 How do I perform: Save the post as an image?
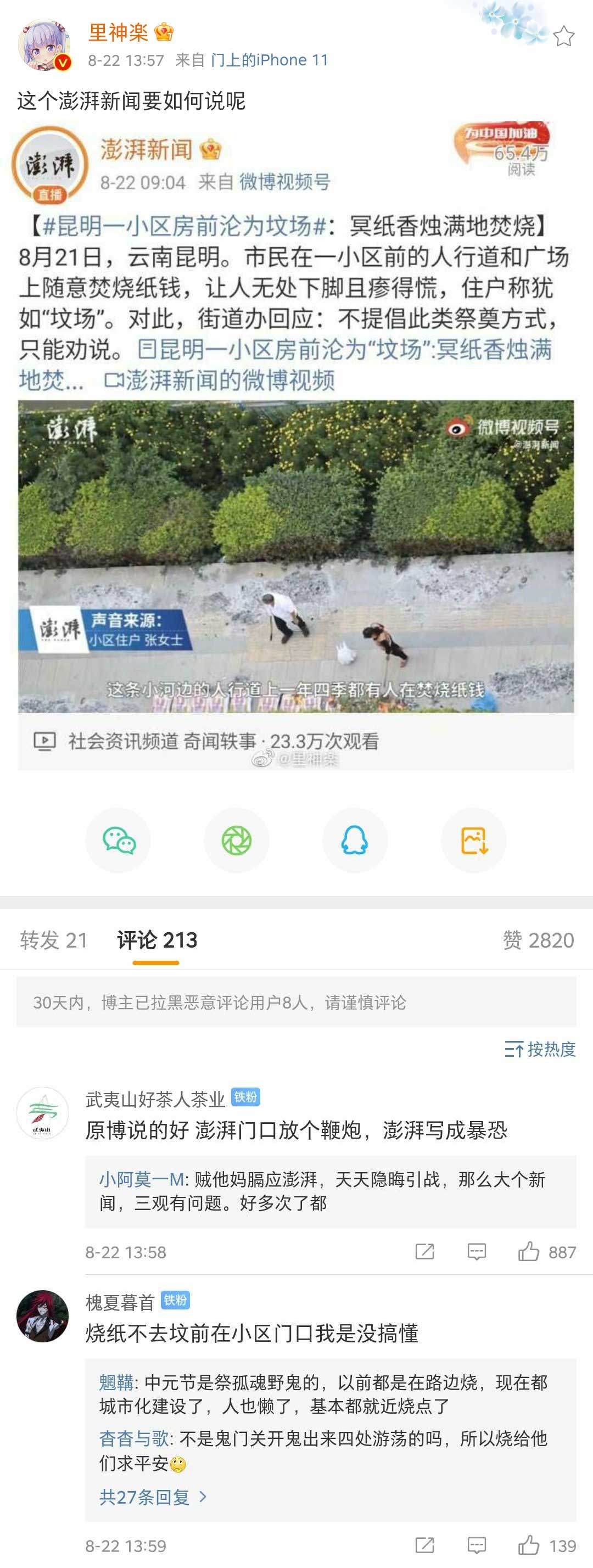pos(473,841)
